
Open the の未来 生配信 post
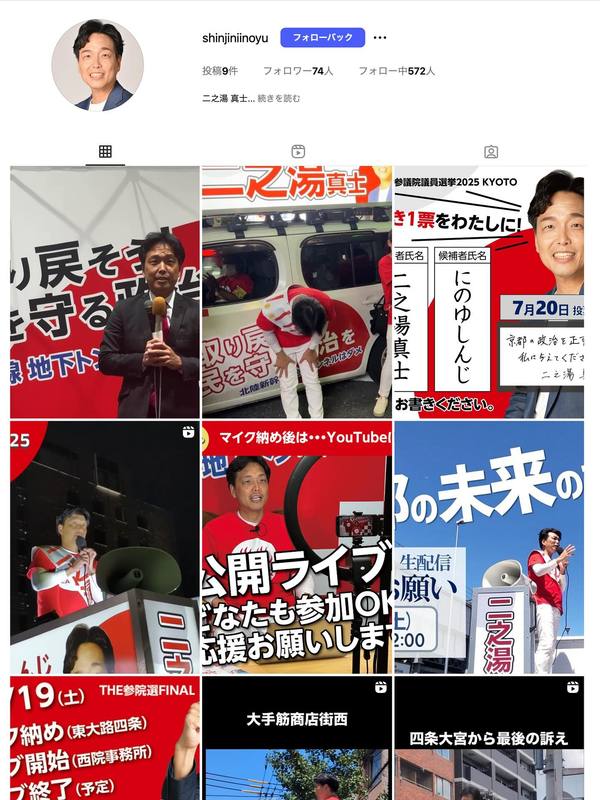(x=489, y=547)
